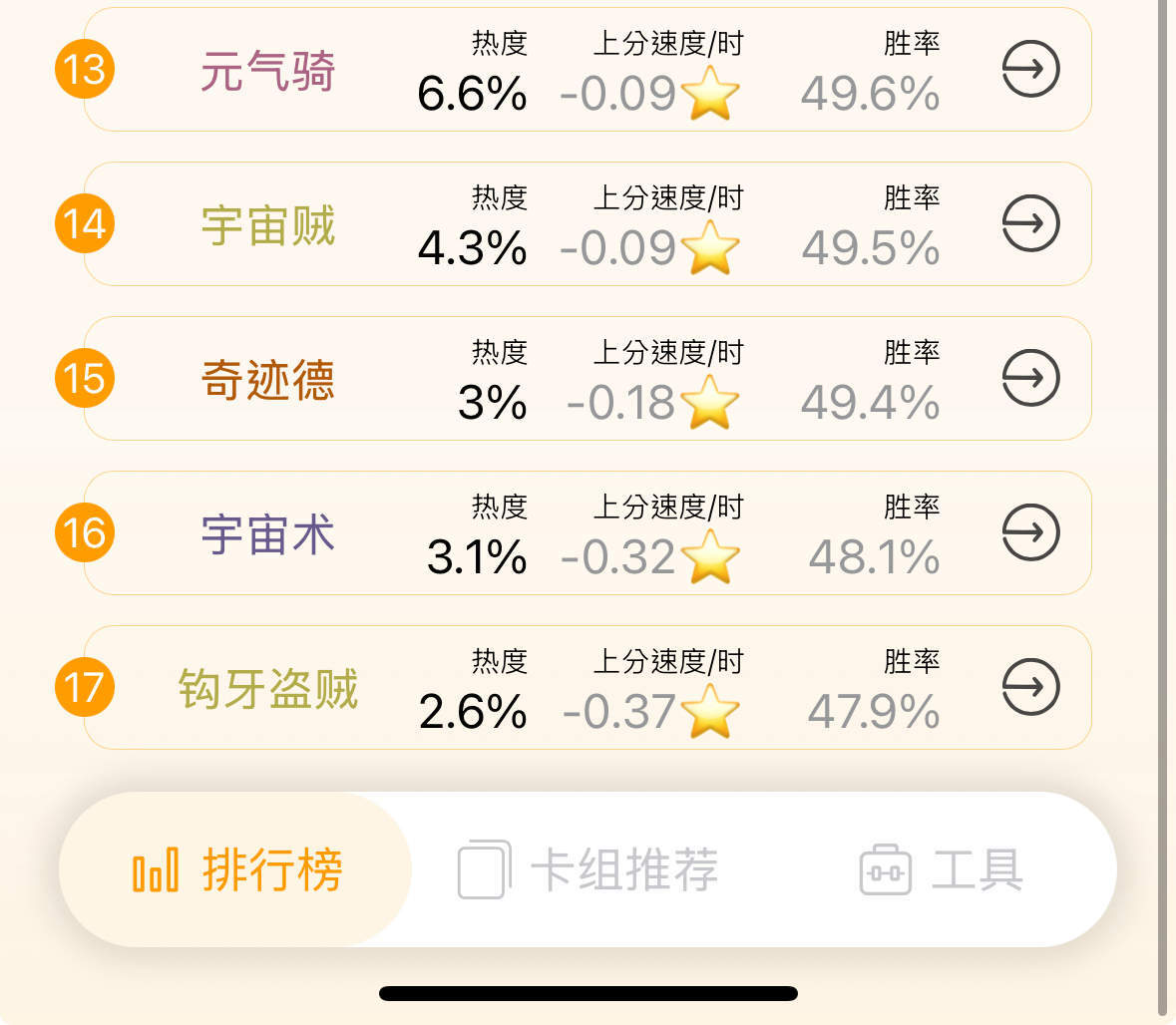The width and height of the screenshot is (1176, 1025).
Task: Open the arrow icon for 元气骑
Action: (1029, 69)
